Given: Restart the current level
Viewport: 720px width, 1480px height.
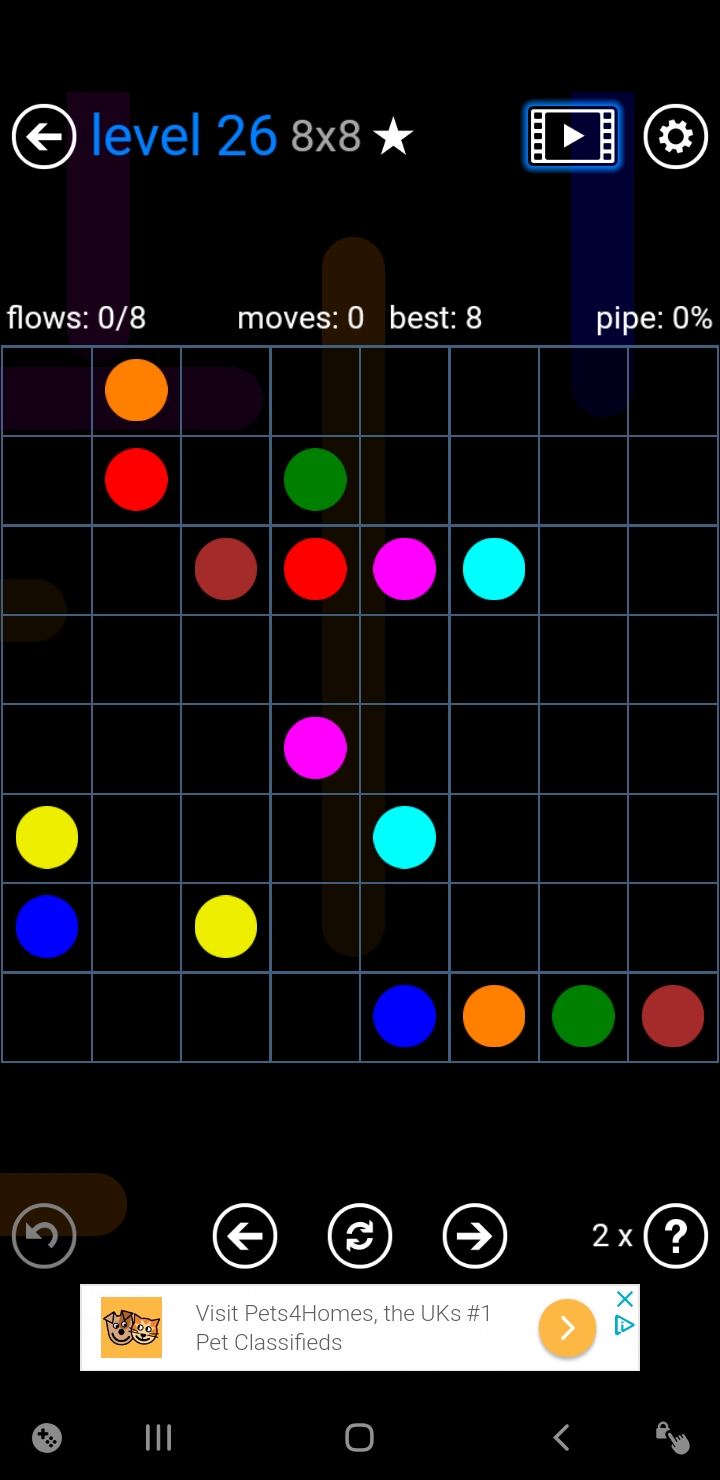Looking at the screenshot, I should (360, 1236).
